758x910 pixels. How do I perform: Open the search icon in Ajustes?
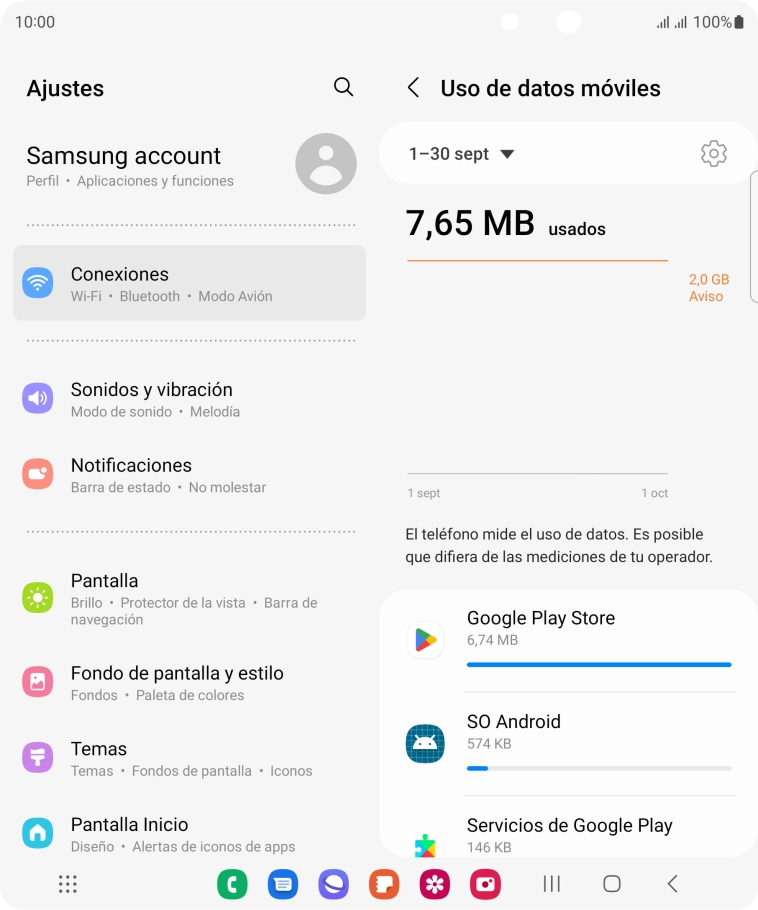(343, 88)
